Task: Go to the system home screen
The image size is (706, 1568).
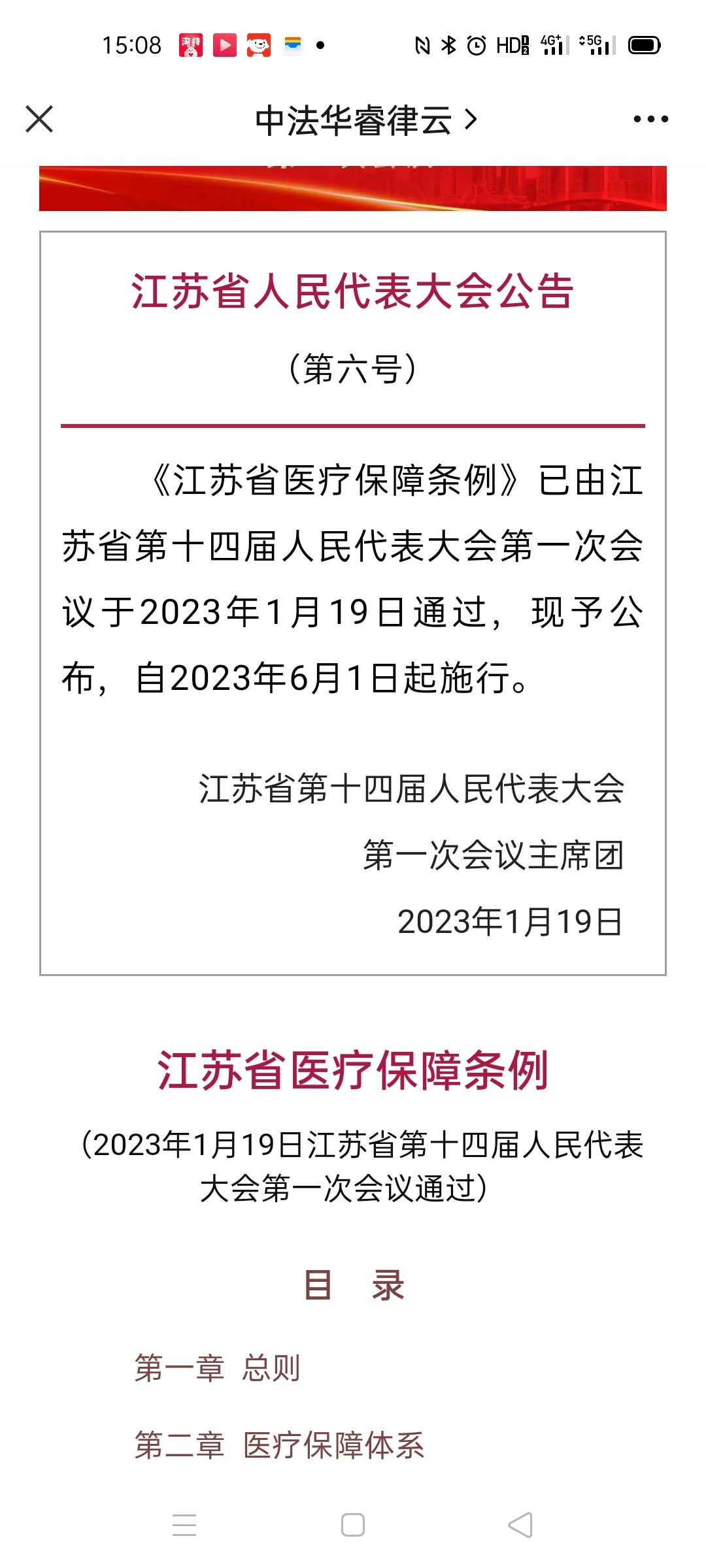Action: click(x=353, y=1525)
